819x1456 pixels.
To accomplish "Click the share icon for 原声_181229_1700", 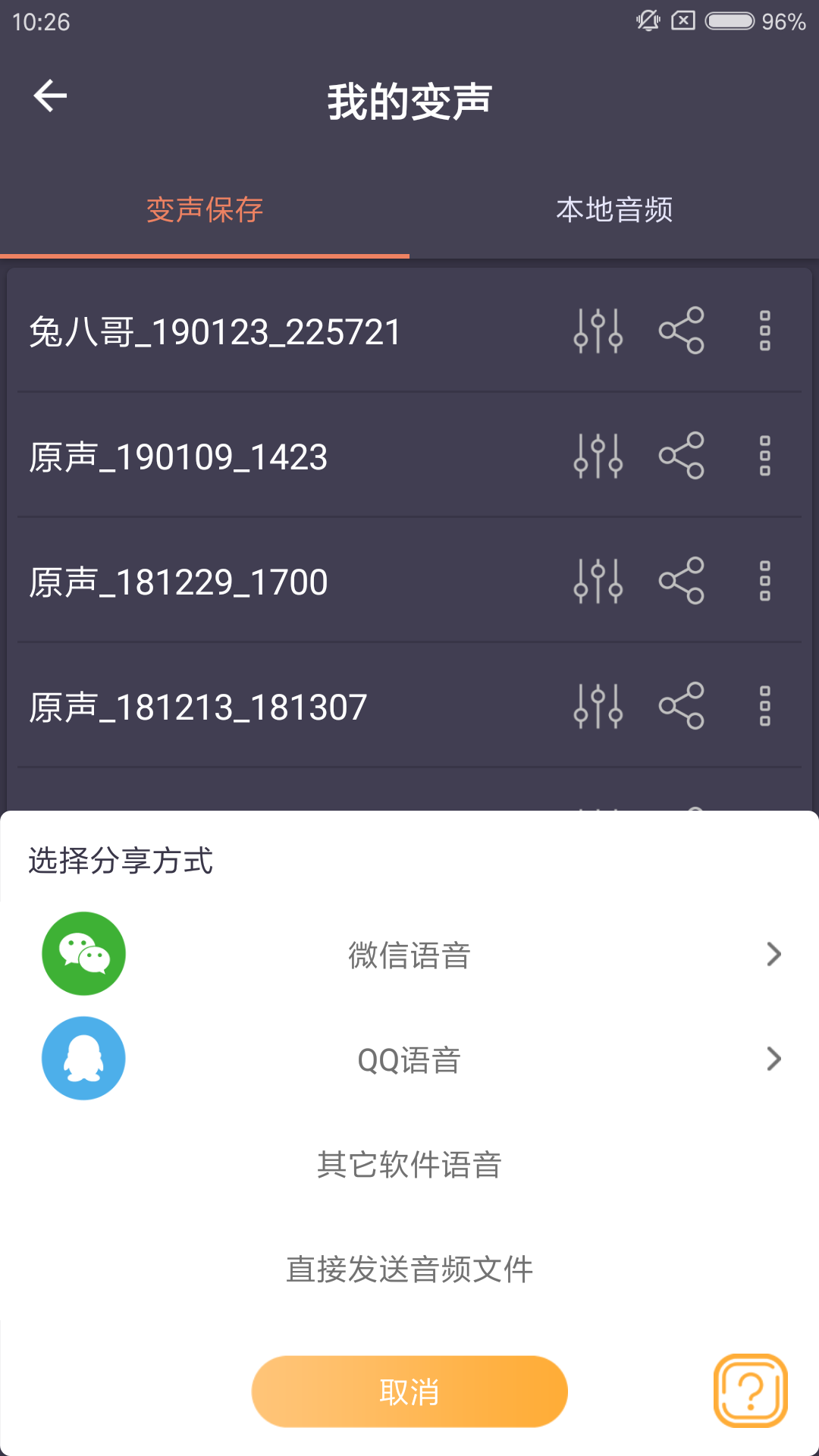I will (682, 582).
